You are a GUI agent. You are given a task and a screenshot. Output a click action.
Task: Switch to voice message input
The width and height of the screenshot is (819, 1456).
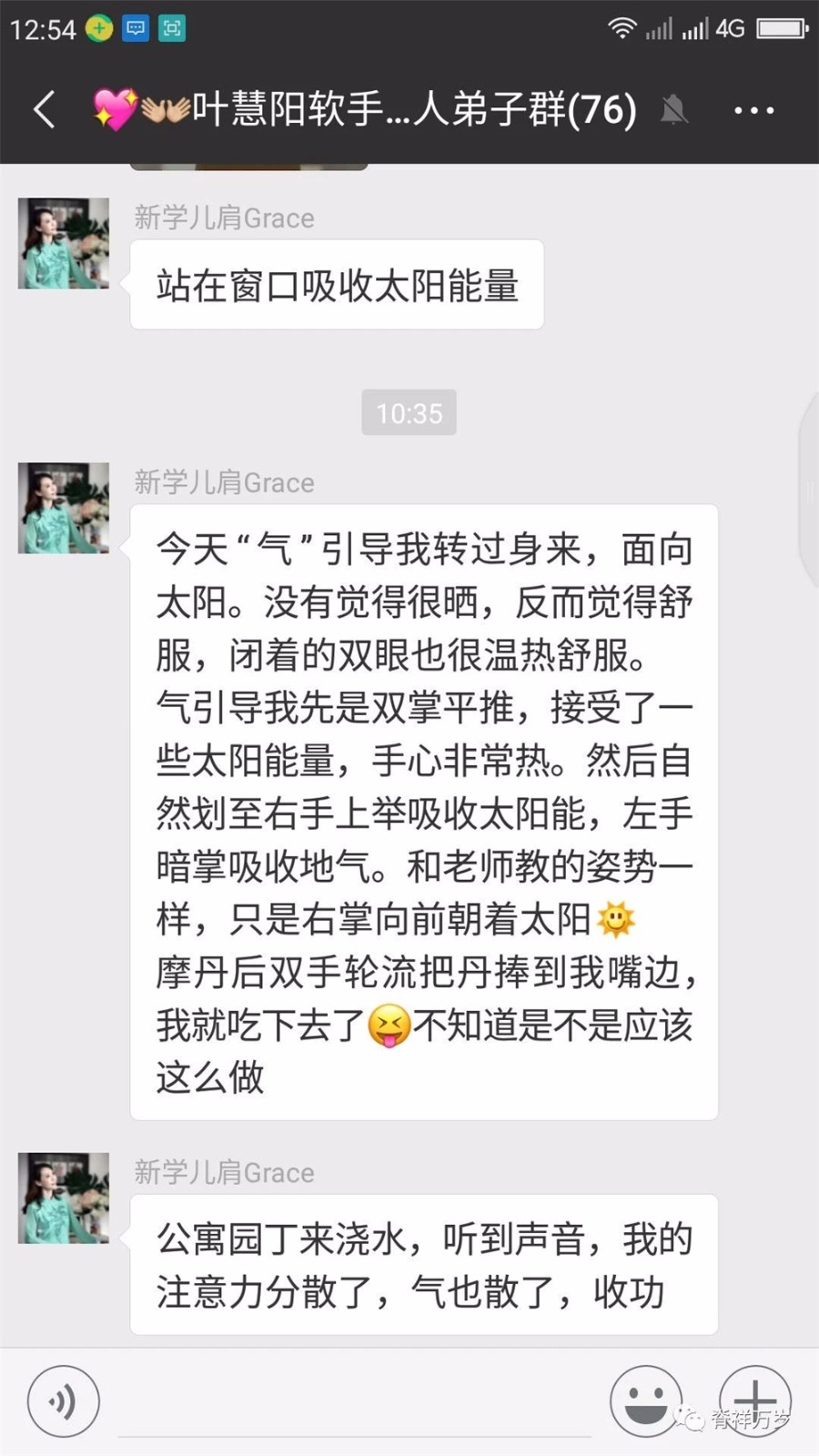pos(63,1401)
